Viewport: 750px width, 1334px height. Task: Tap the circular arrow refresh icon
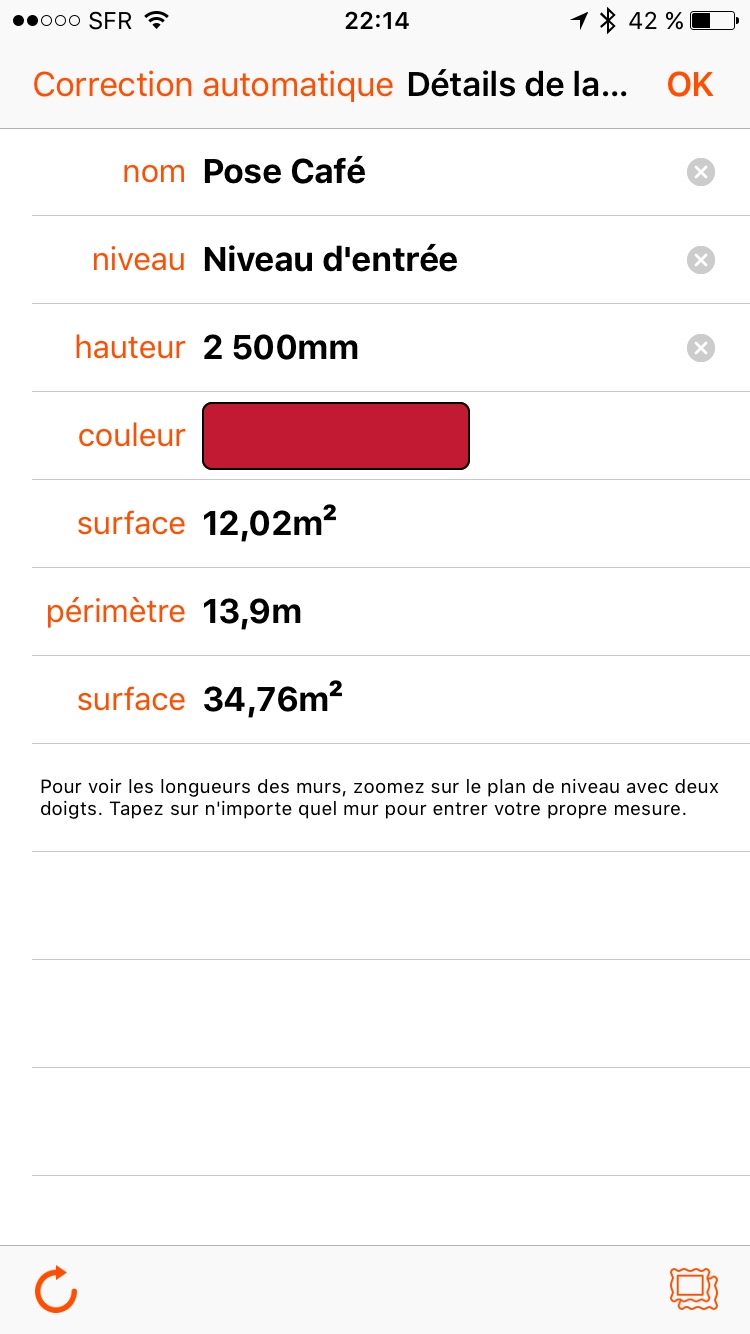tap(56, 1289)
